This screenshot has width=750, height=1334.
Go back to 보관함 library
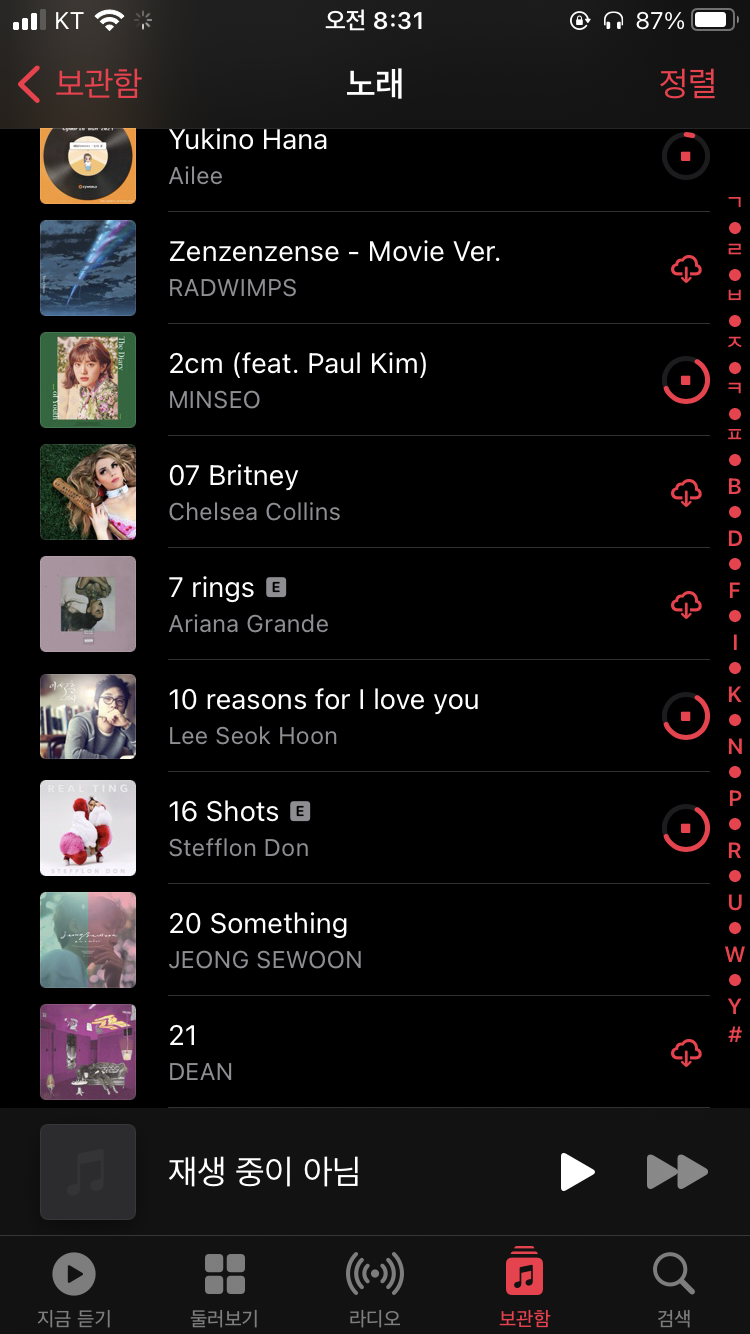[80, 84]
